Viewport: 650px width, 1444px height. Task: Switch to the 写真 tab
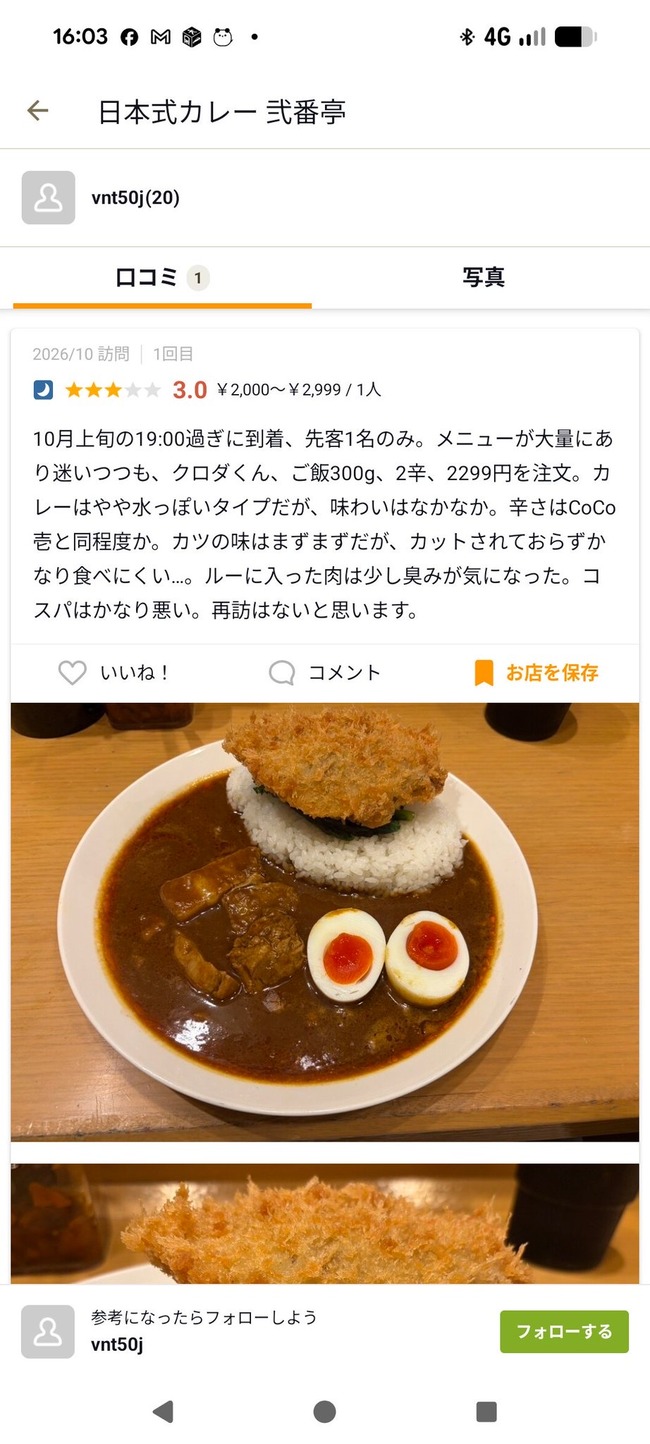[483, 278]
